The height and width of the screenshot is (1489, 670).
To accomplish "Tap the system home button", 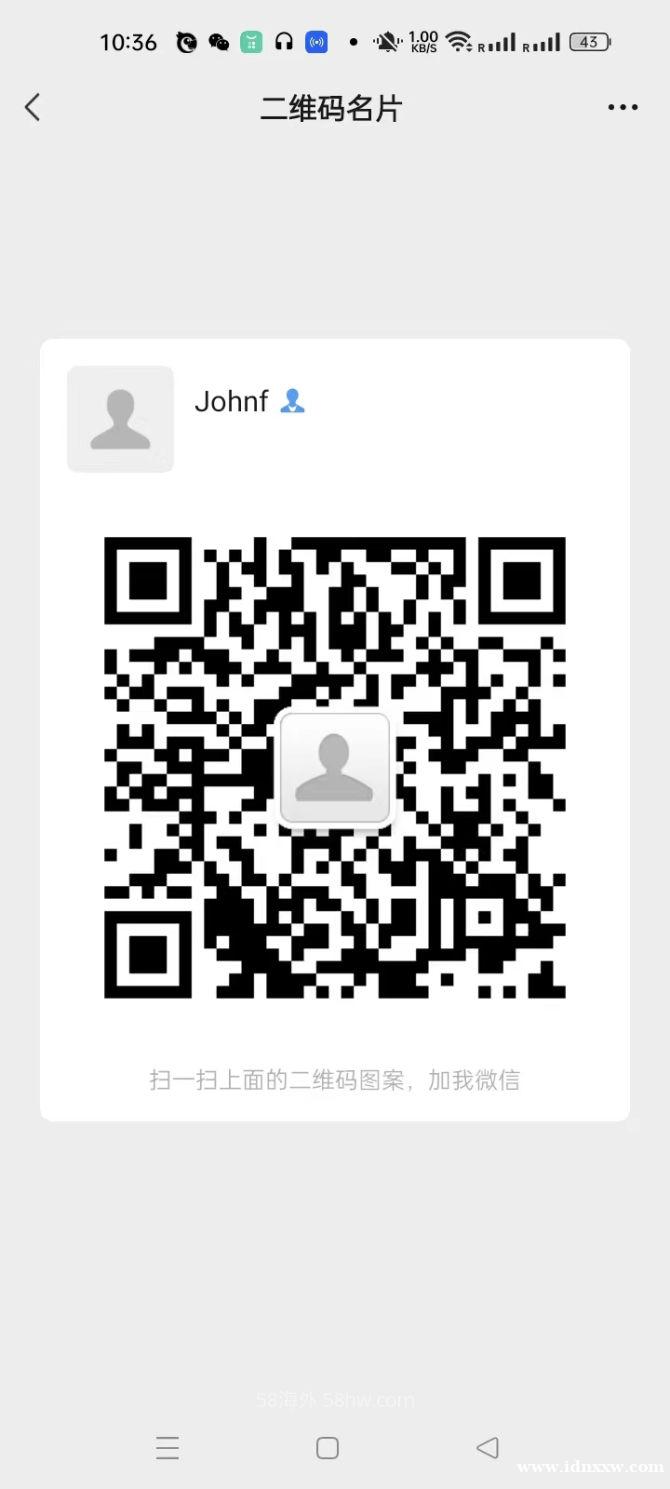I will (327, 1447).
